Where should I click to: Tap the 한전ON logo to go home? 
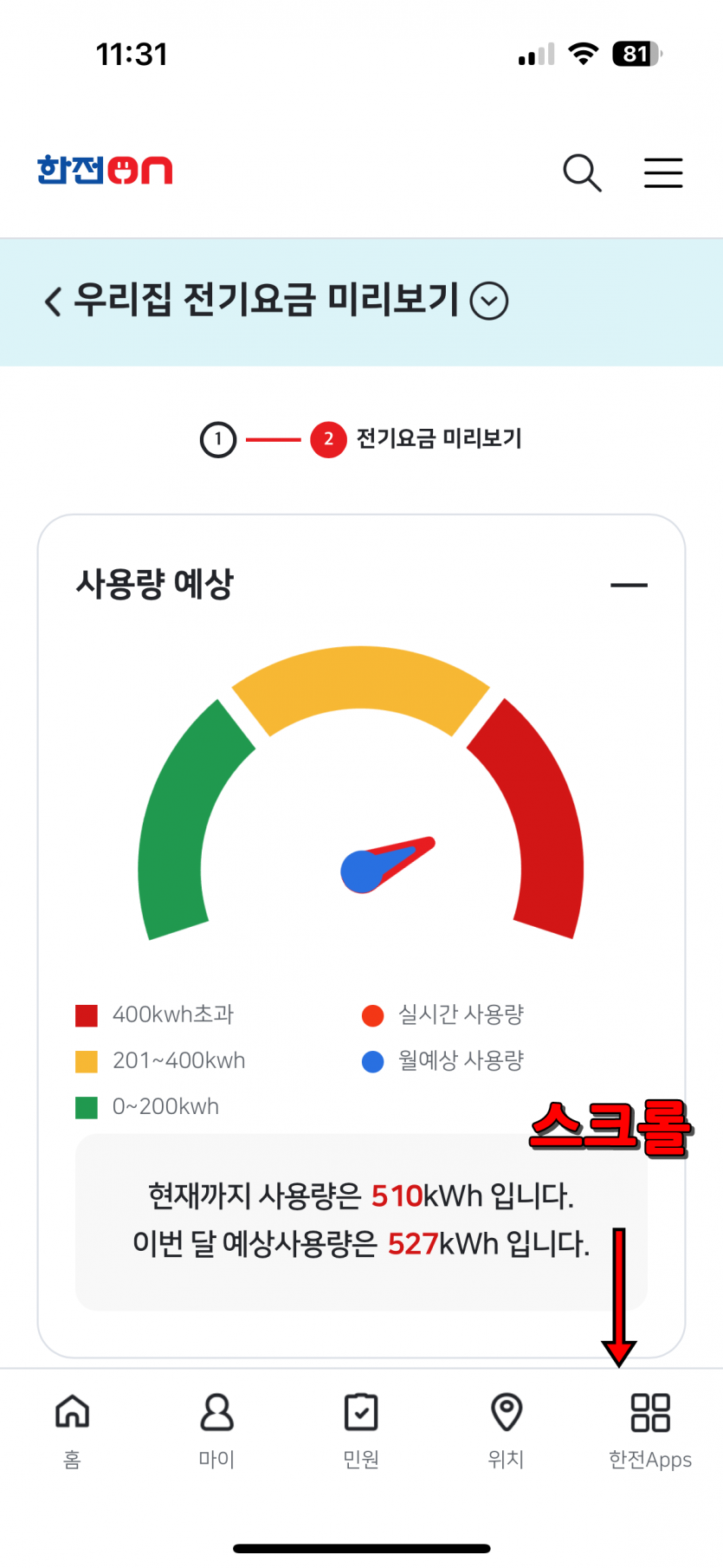[x=105, y=171]
